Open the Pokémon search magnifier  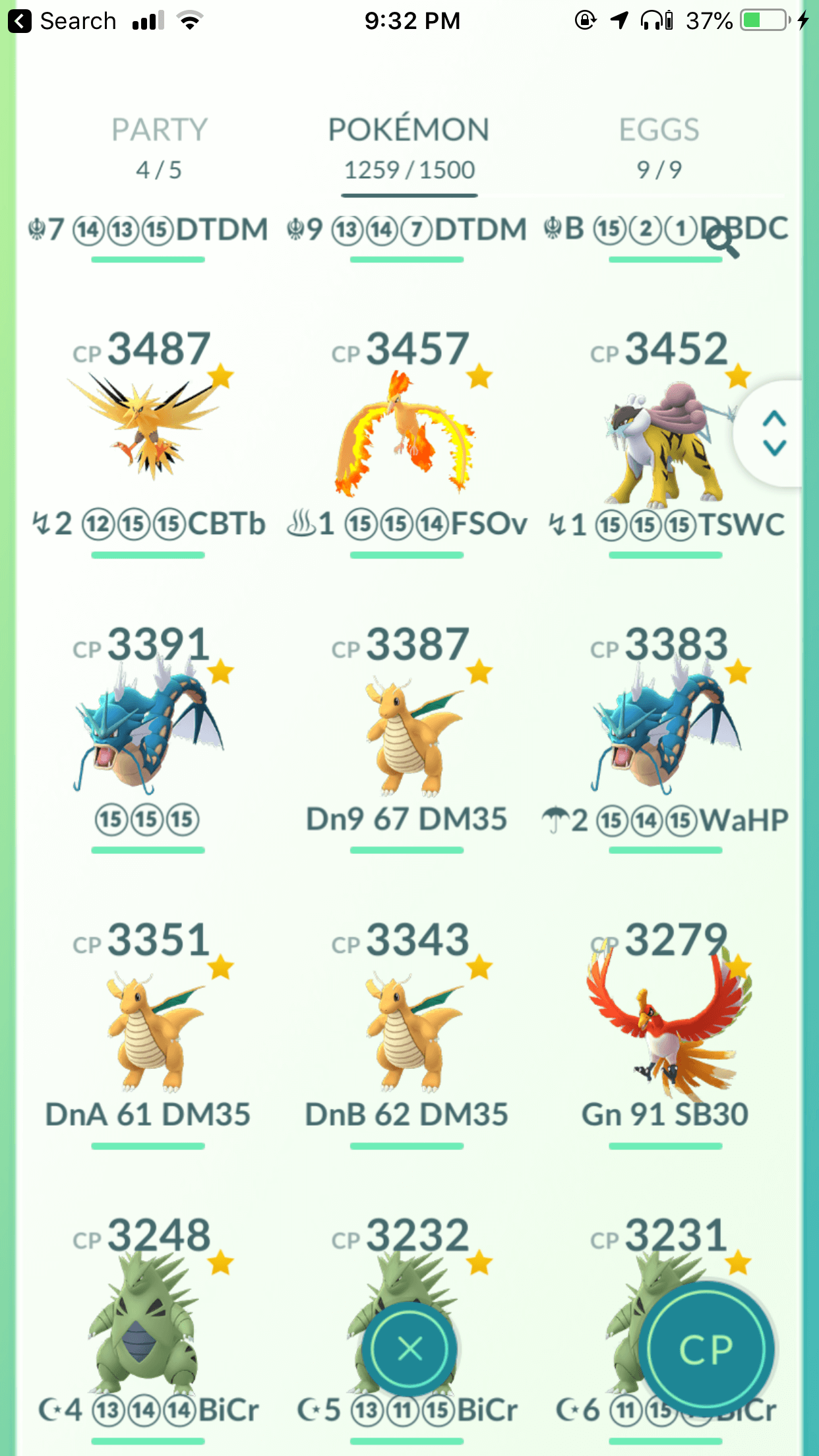coord(722,241)
